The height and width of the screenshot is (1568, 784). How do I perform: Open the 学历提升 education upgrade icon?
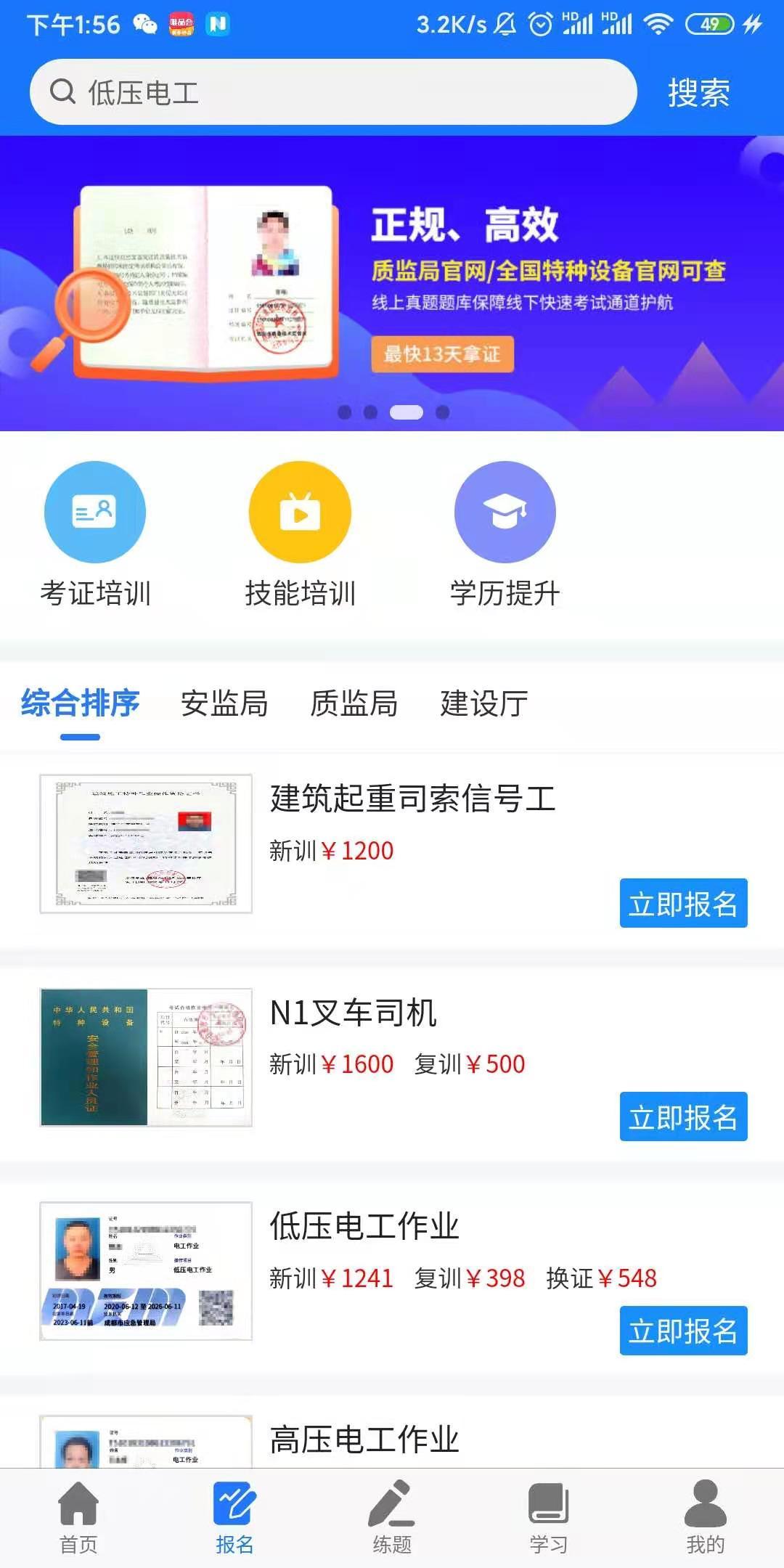click(505, 512)
